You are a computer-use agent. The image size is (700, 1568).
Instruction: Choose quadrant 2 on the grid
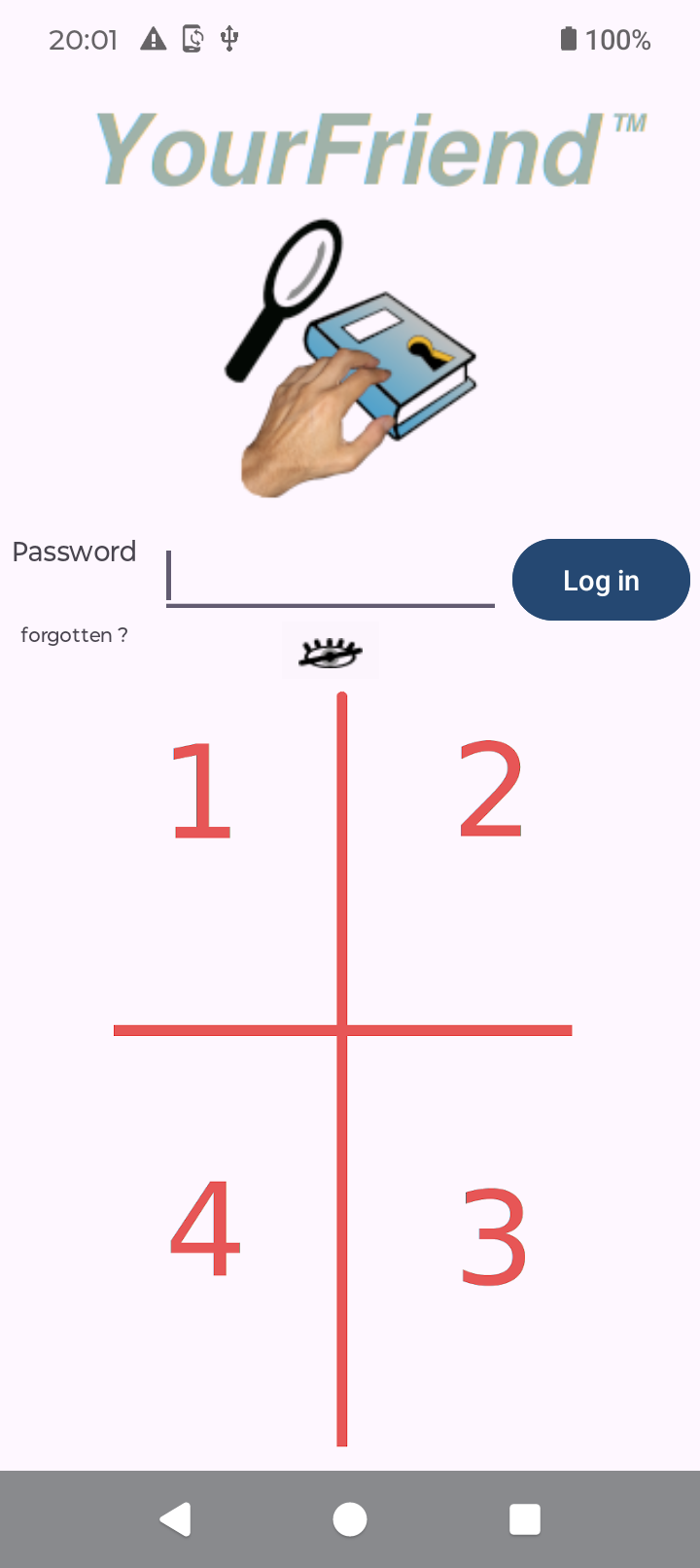click(491, 790)
